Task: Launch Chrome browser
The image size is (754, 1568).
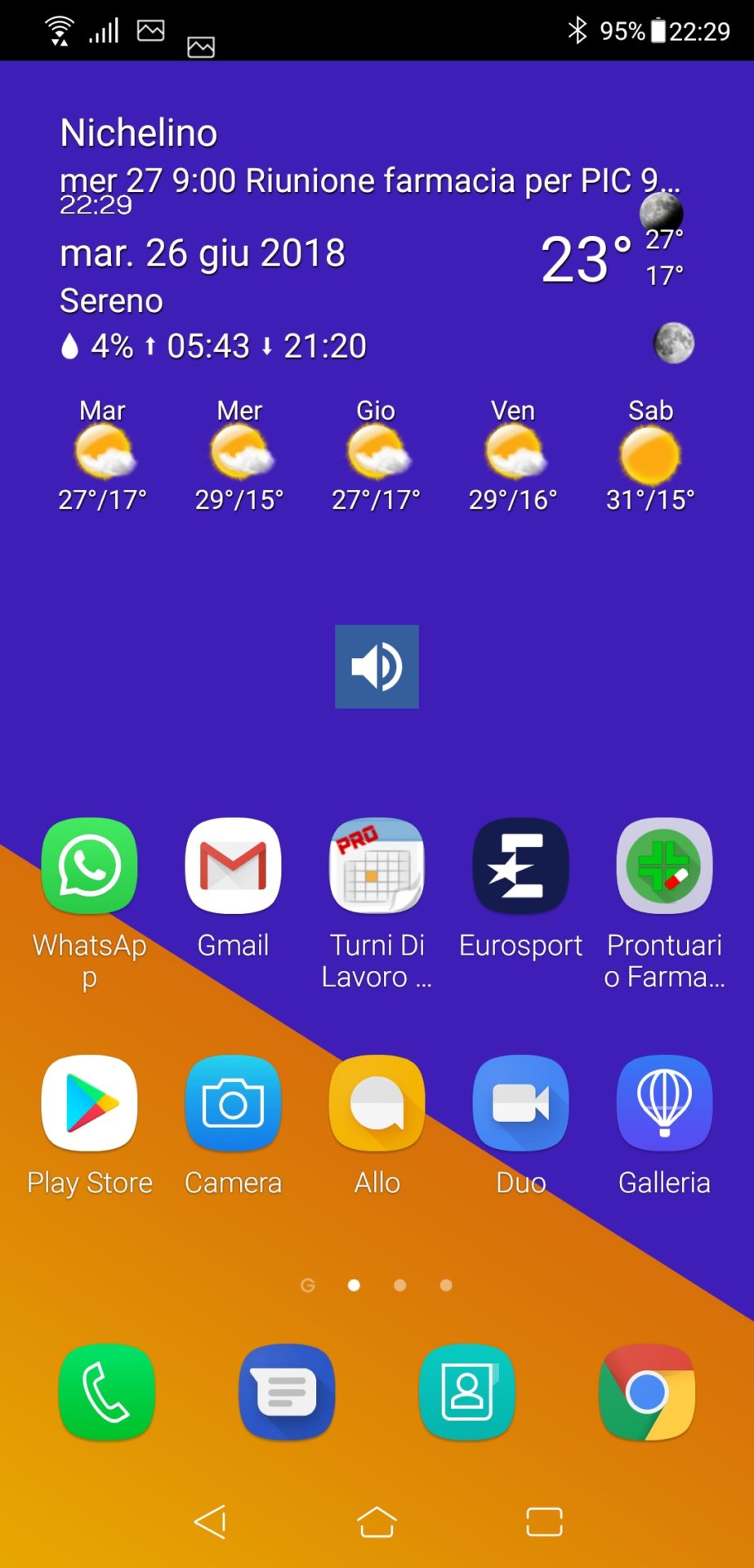Action: (x=647, y=1392)
